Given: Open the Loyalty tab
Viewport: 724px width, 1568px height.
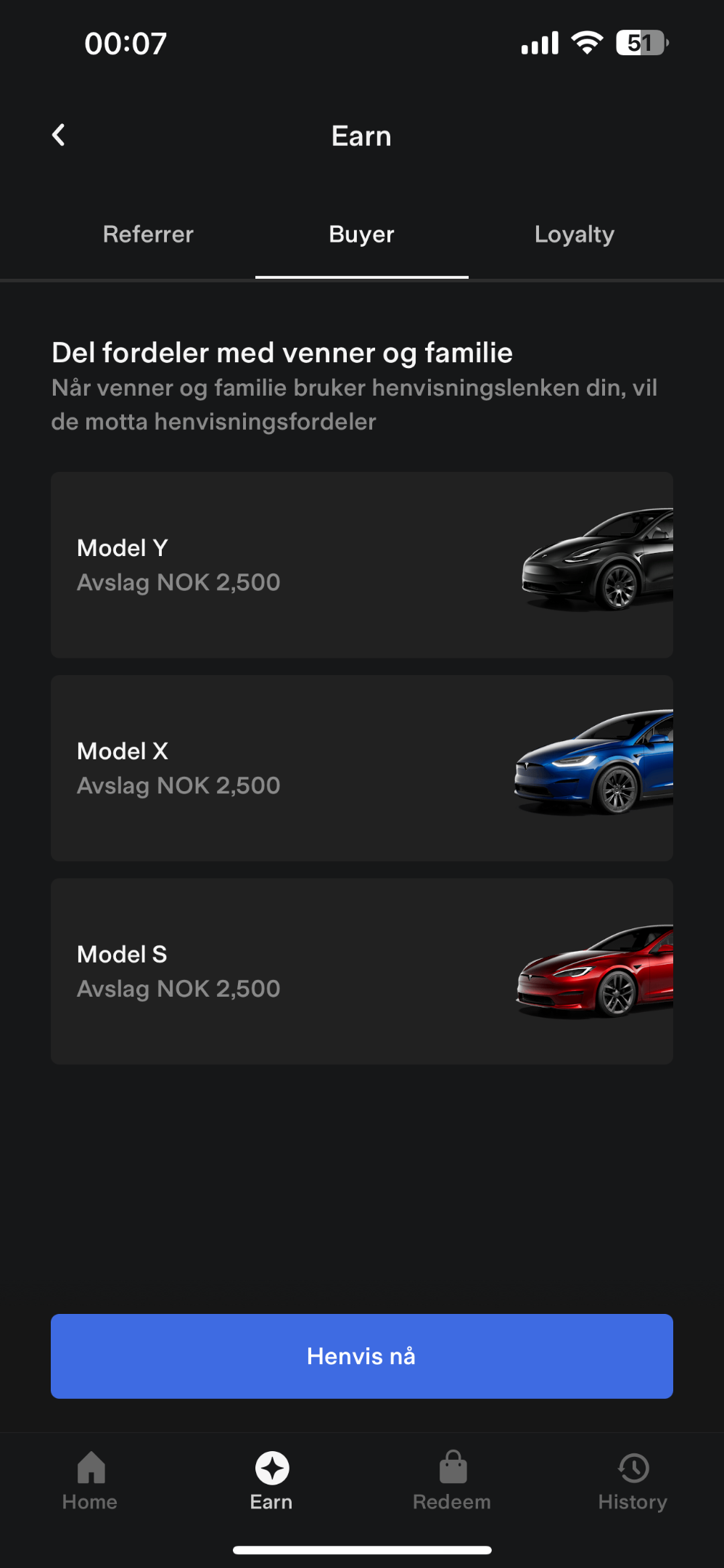Looking at the screenshot, I should click(x=574, y=234).
